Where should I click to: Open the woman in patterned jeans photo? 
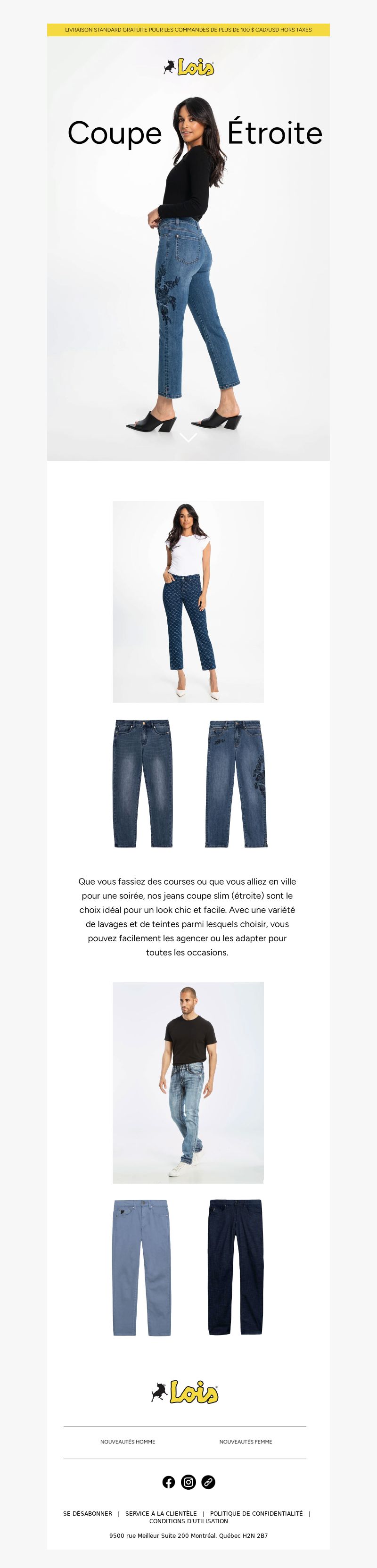(x=188, y=601)
